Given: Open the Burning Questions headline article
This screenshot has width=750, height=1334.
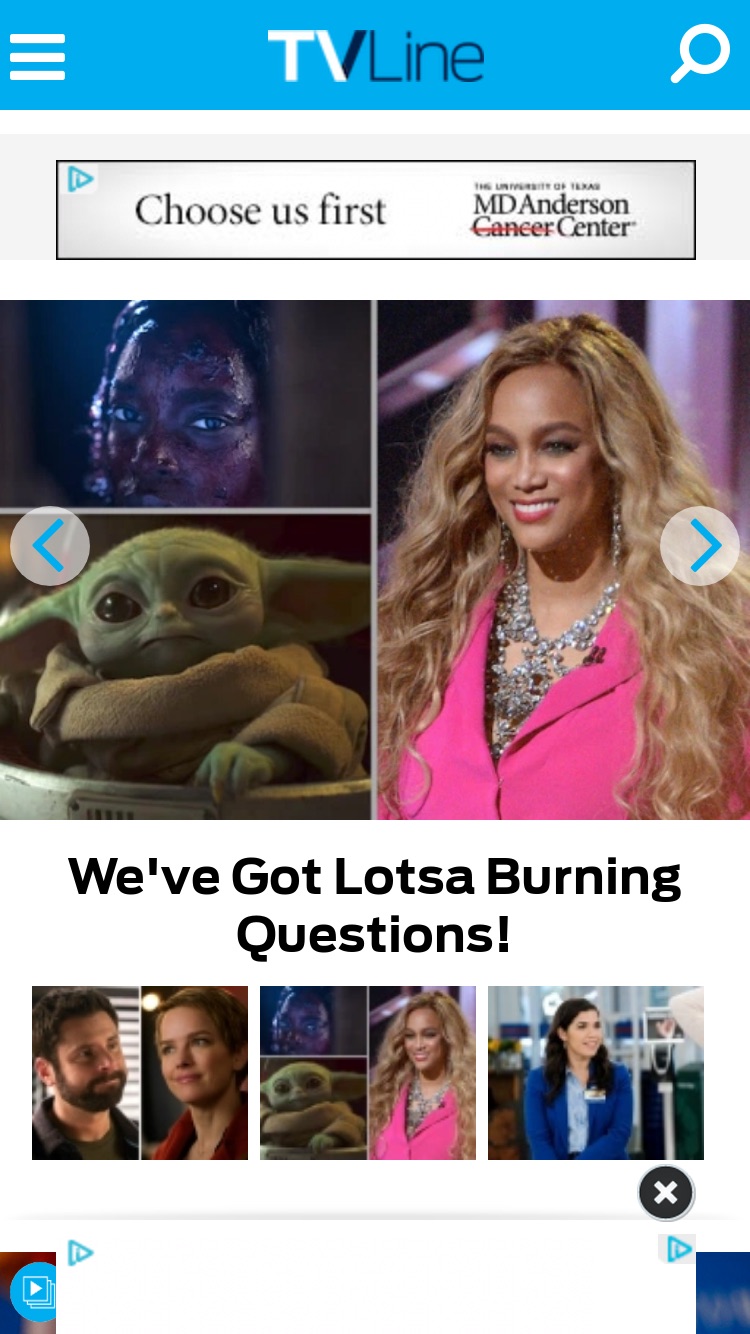Looking at the screenshot, I should [375, 905].
